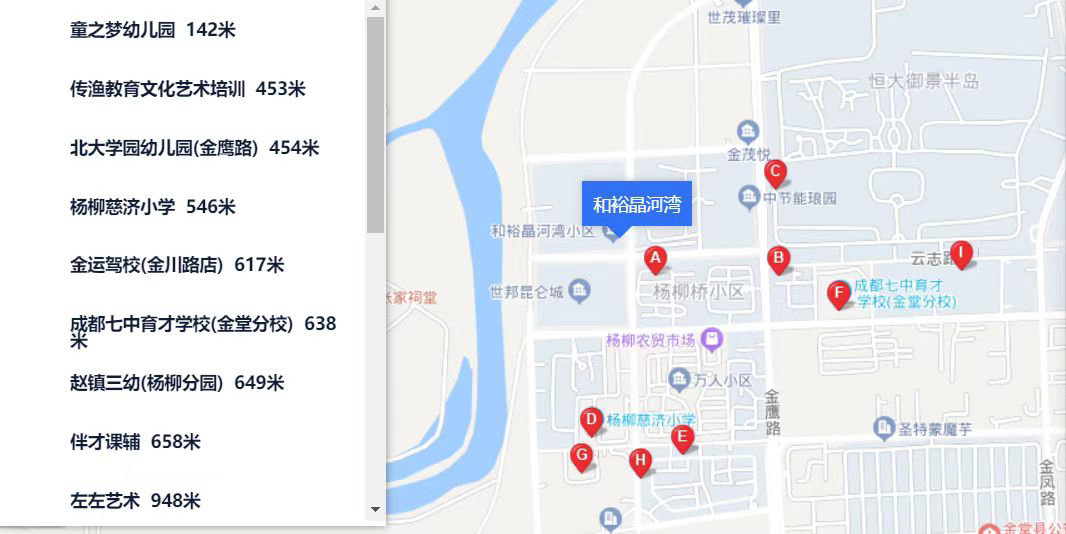Click the list scrollbar down arrow
1066x534 pixels.
click(x=376, y=509)
